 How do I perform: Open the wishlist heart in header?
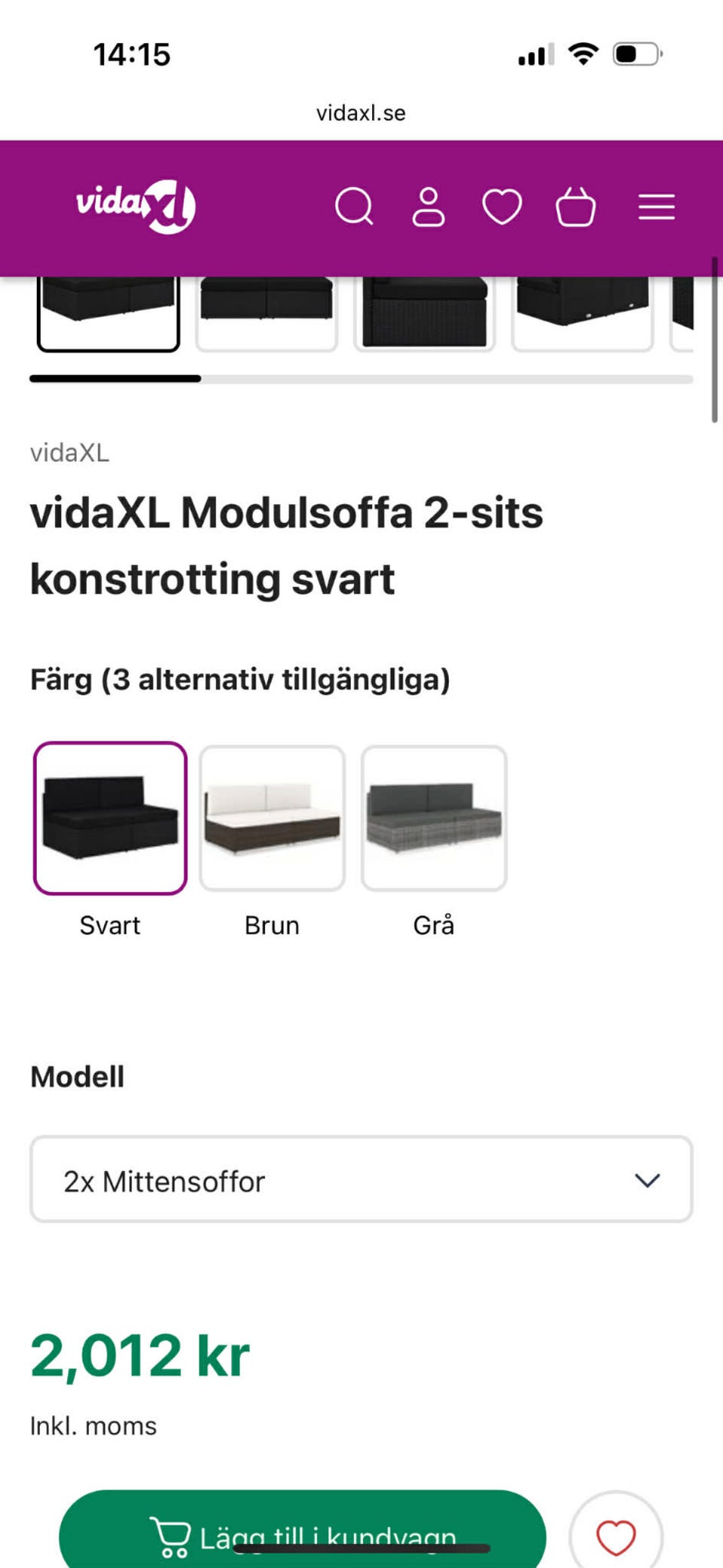502,207
